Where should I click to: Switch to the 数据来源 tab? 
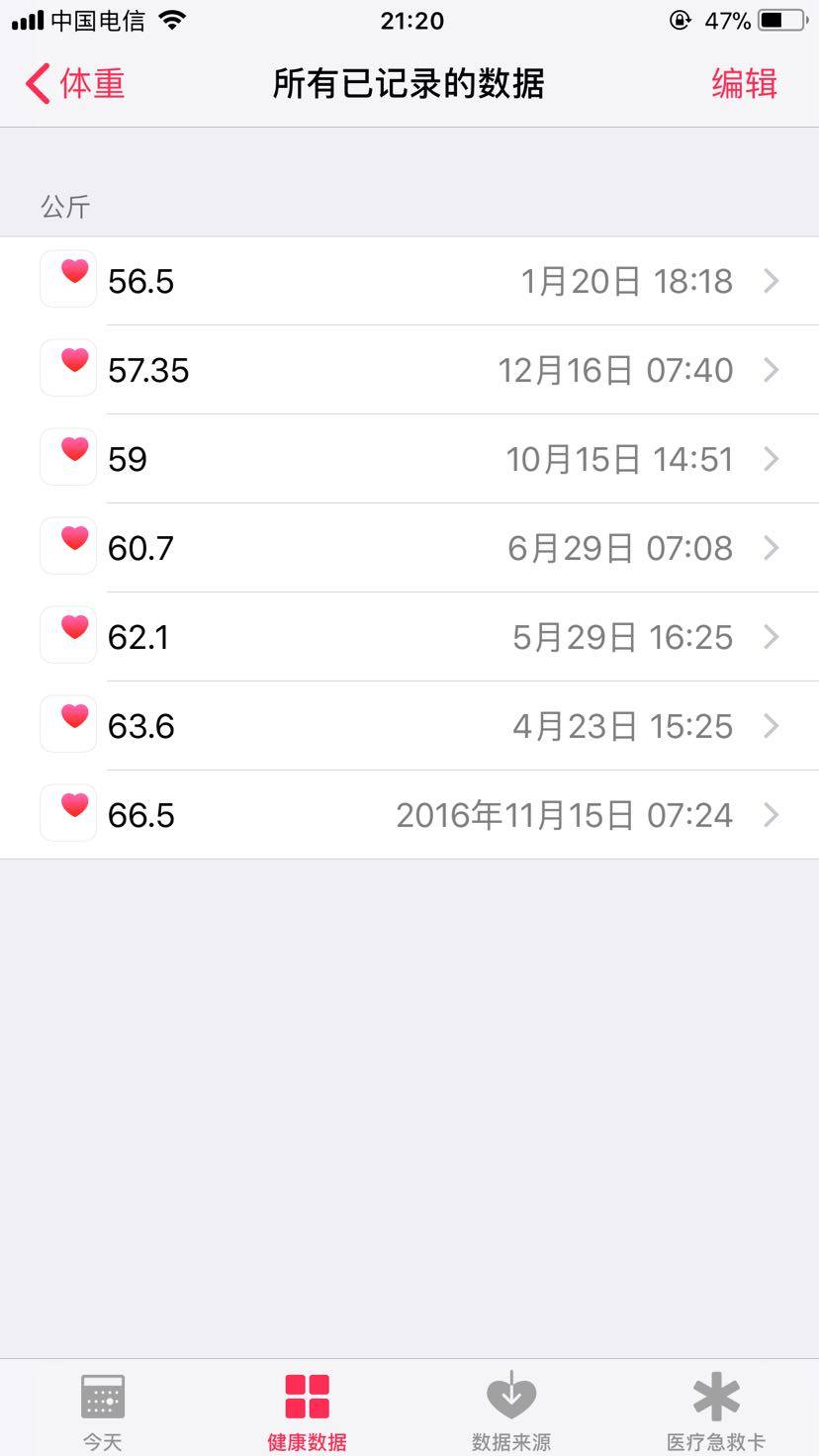tap(511, 1410)
